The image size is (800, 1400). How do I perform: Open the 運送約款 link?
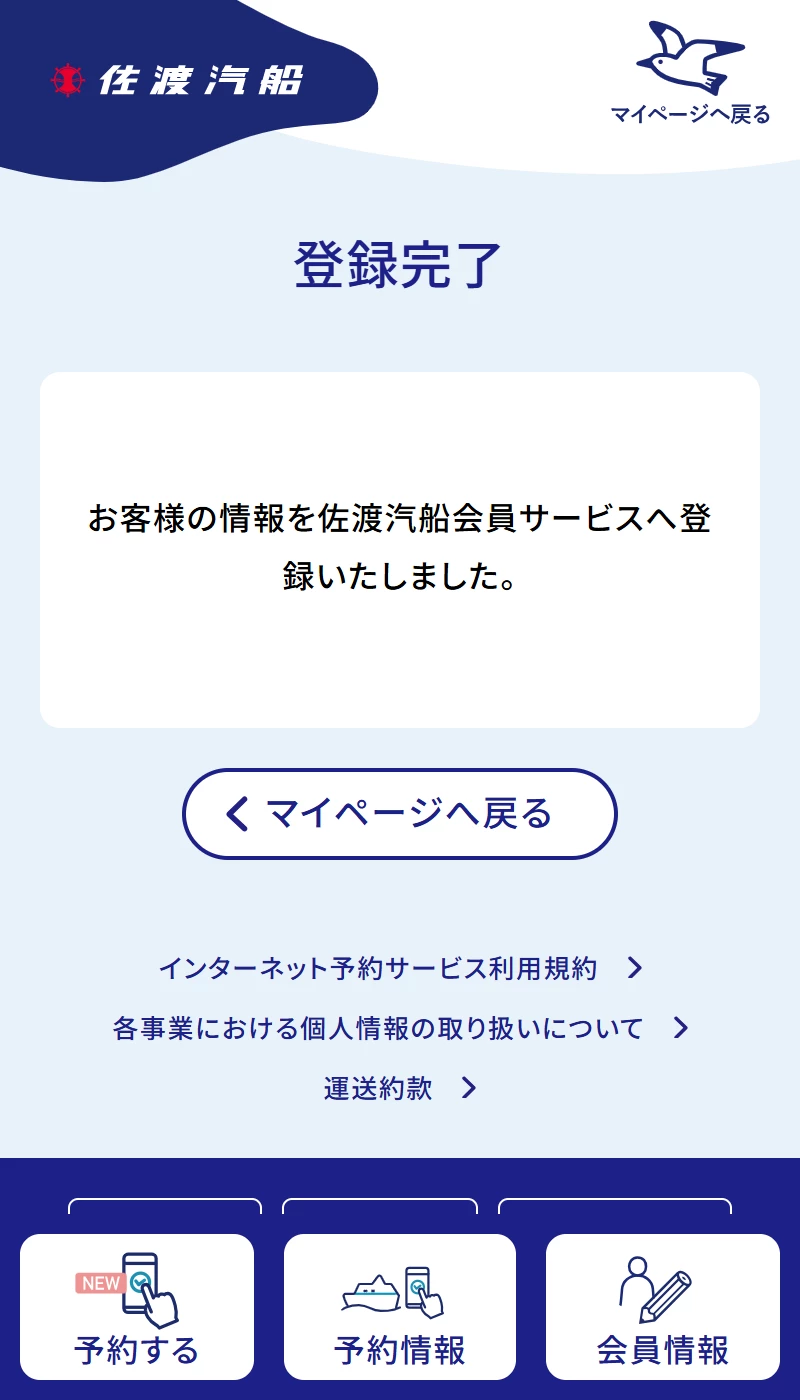(x=399, y=1088)
